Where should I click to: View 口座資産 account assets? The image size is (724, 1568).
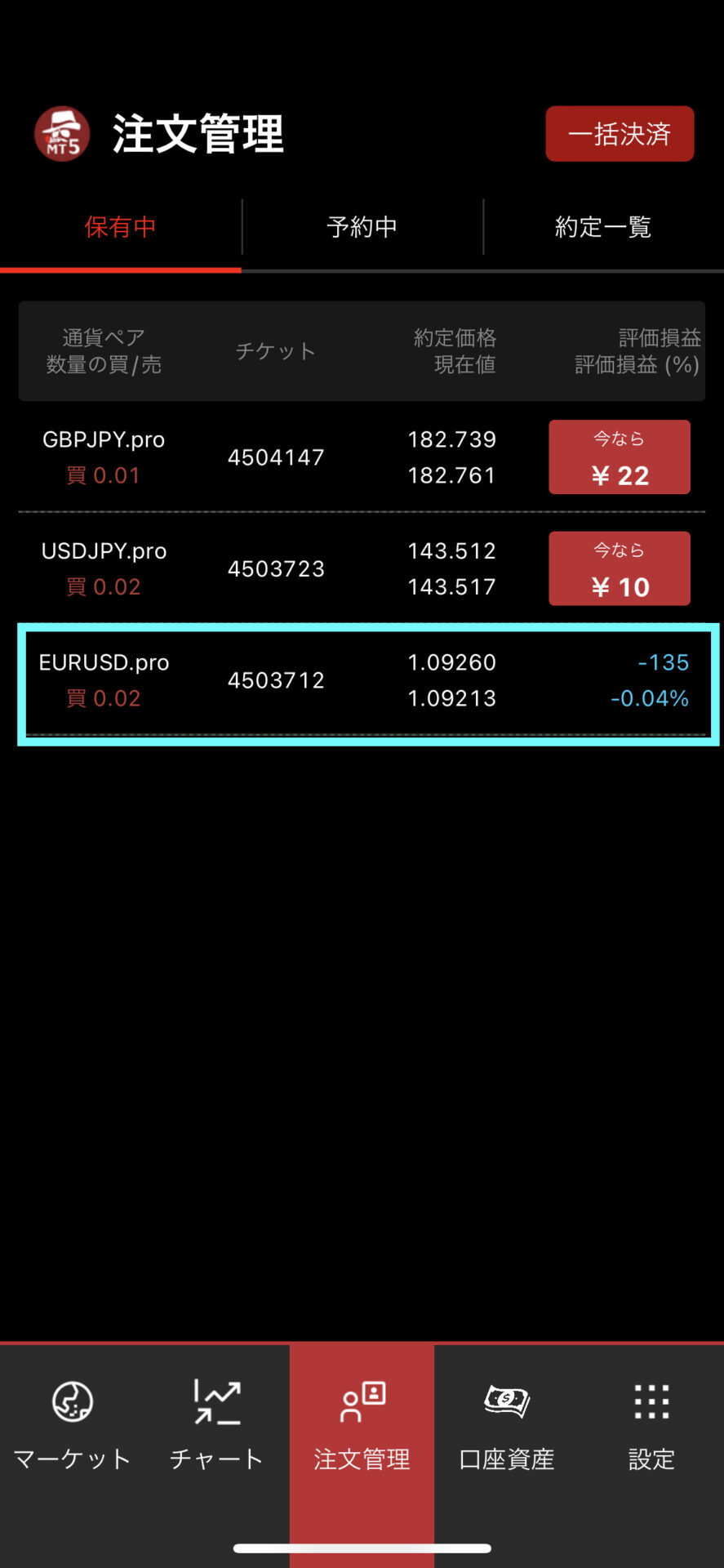(507, 1425)
